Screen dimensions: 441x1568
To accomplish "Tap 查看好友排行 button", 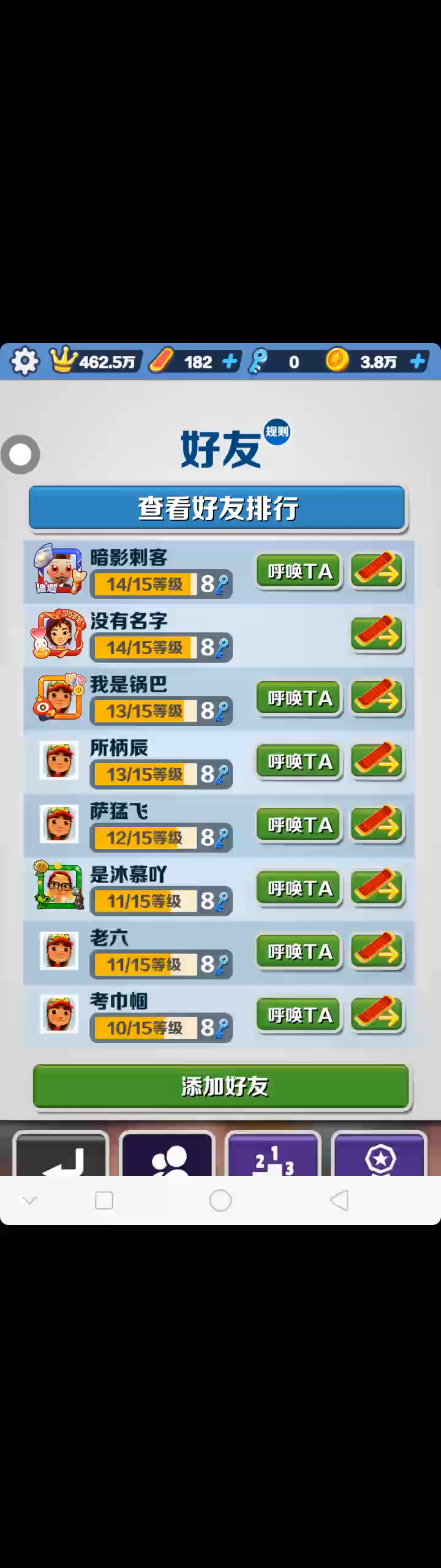I will pyautogui.click(x=217, y=508).
